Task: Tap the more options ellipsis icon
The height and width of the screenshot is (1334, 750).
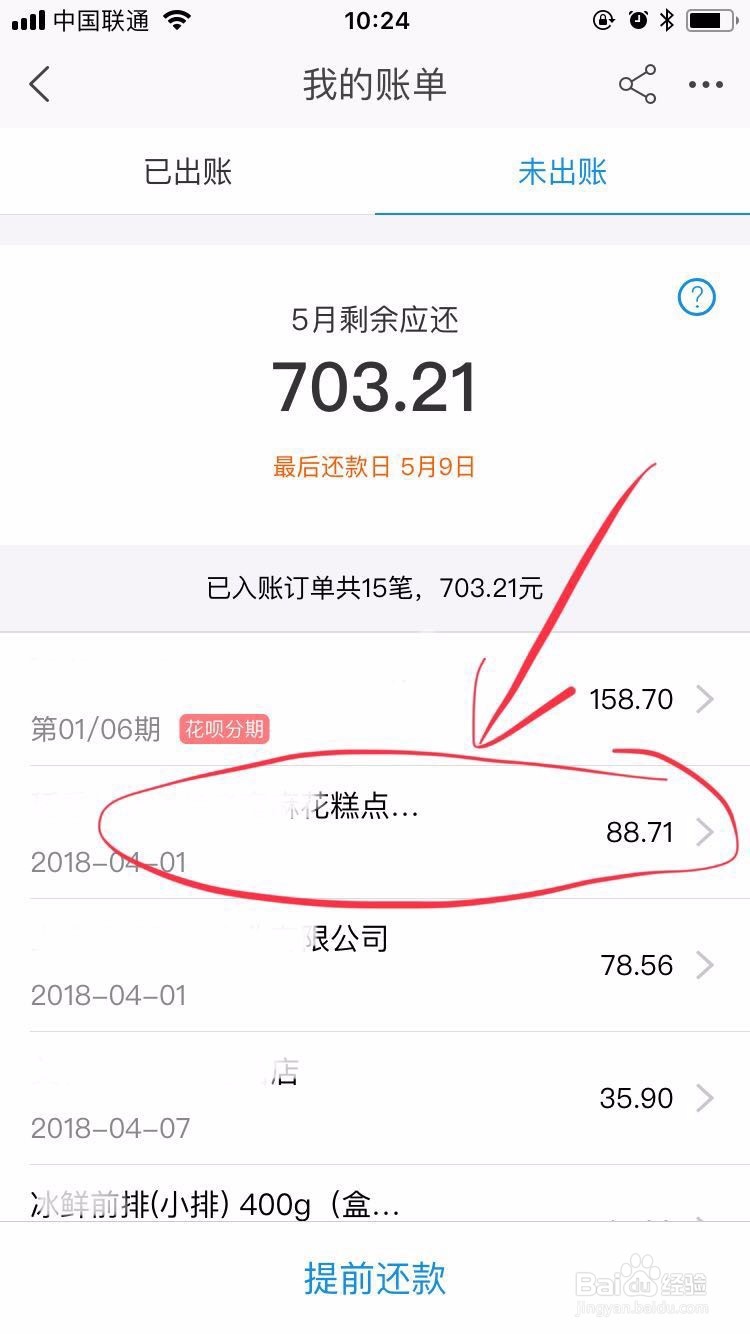Action: pos(706,85)
